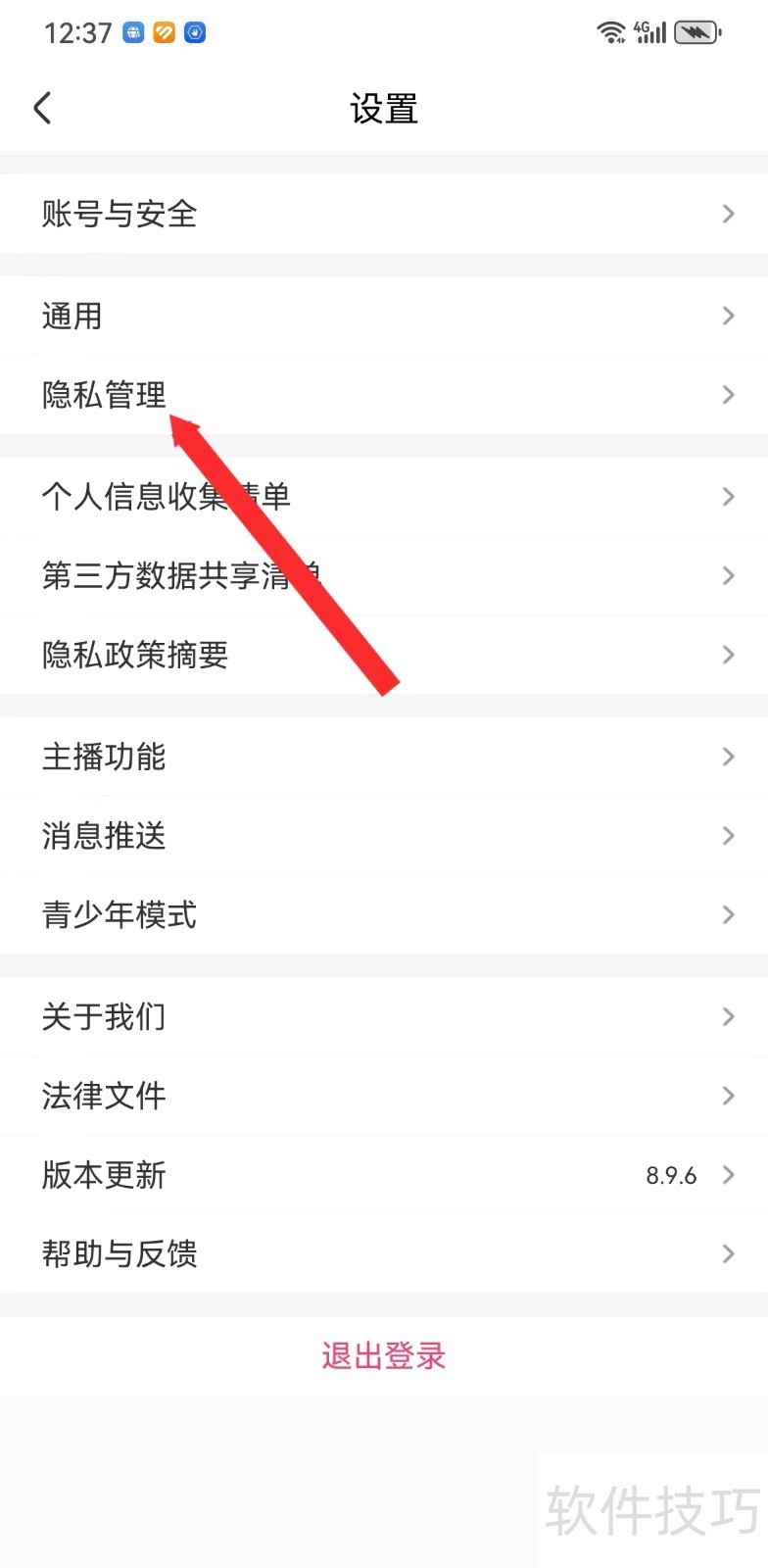Open 青少年模式

coord(384,914)
